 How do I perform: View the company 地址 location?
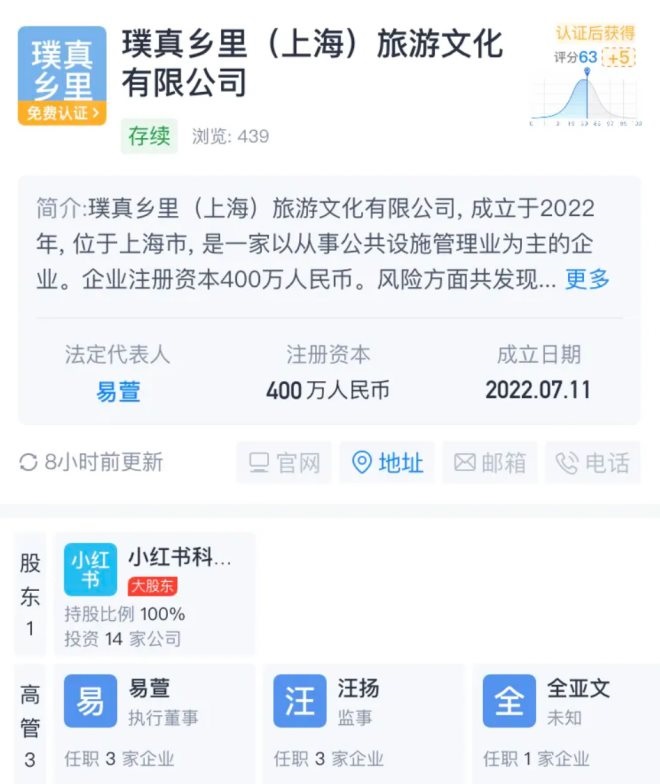coord(388,463)
